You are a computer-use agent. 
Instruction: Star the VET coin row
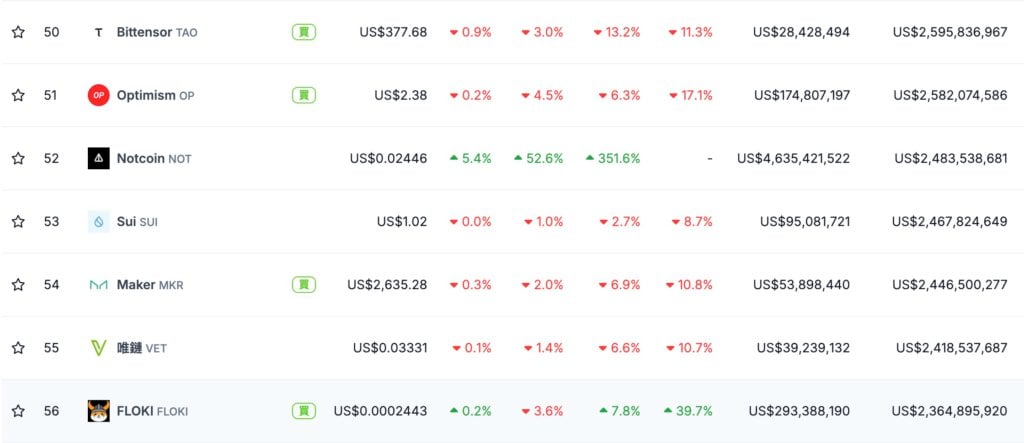[x=18, y=348]
